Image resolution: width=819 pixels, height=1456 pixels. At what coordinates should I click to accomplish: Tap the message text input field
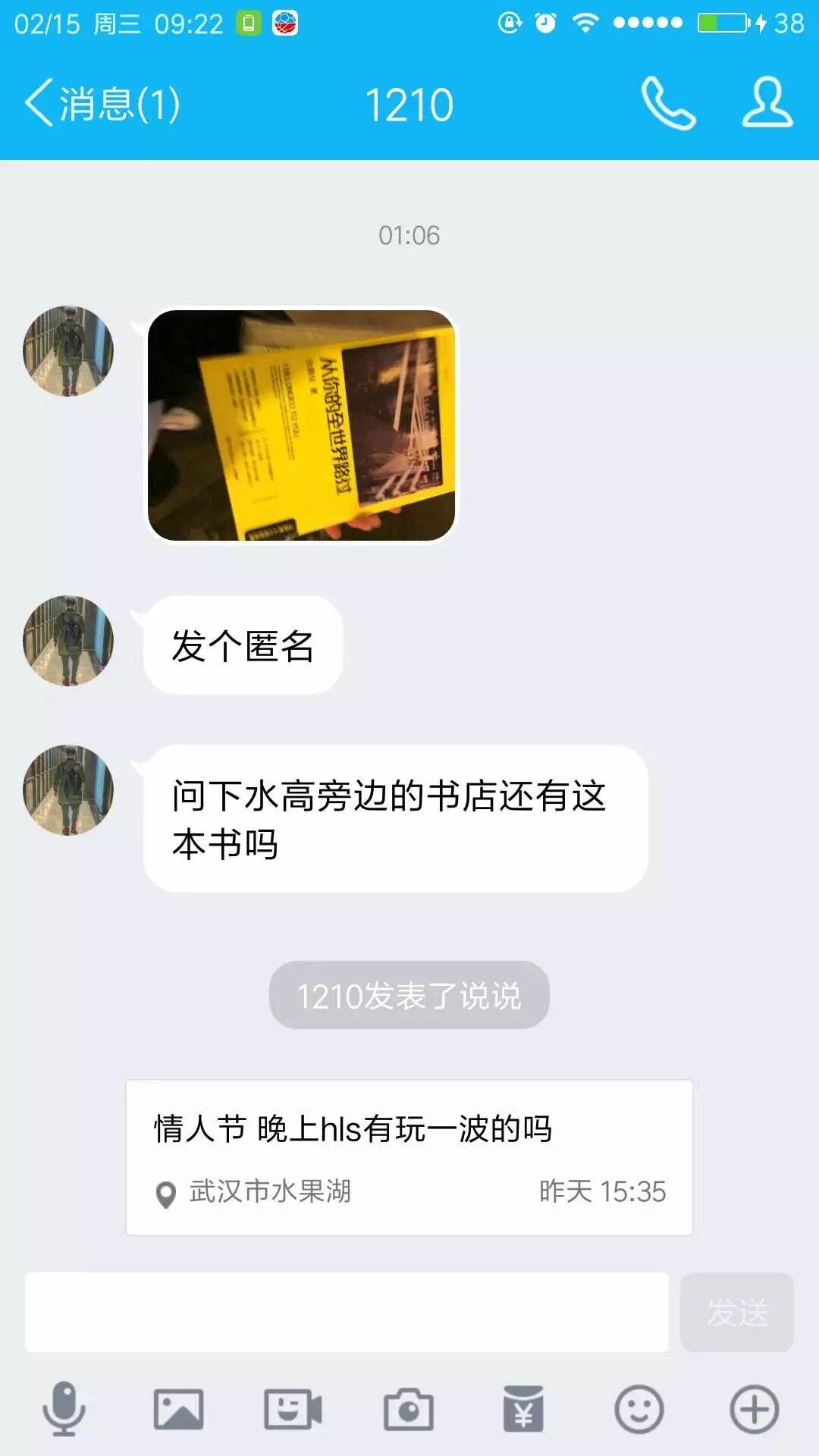[x=347, y=1312]
